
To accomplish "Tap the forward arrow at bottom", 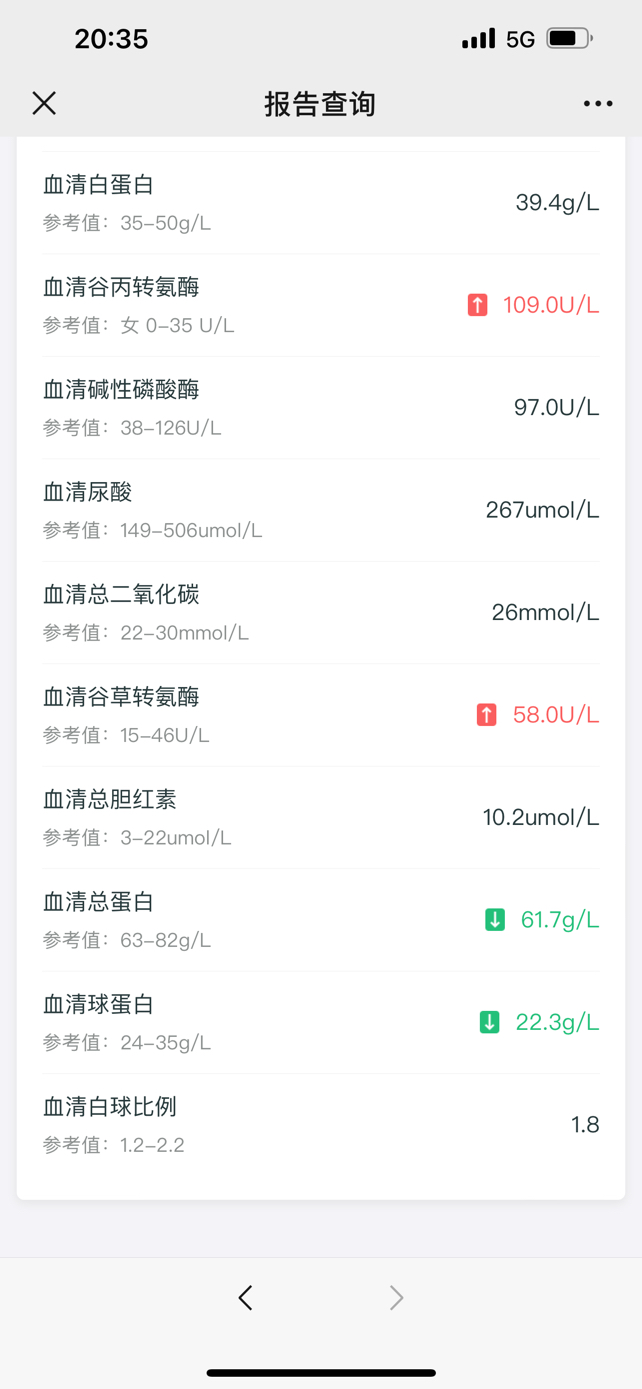I will (x=396, y=1297).
